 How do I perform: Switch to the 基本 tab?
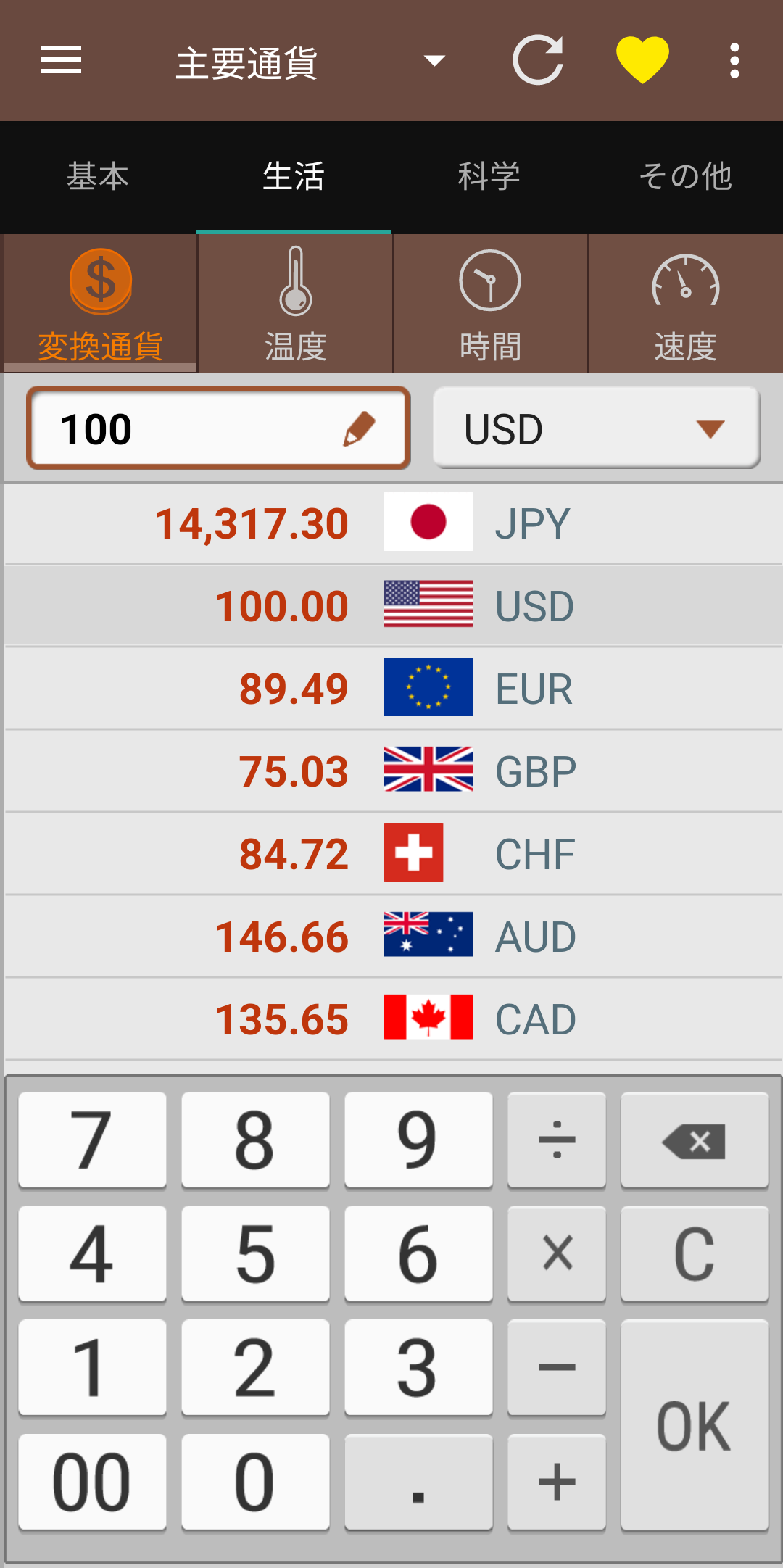point(98,177)
